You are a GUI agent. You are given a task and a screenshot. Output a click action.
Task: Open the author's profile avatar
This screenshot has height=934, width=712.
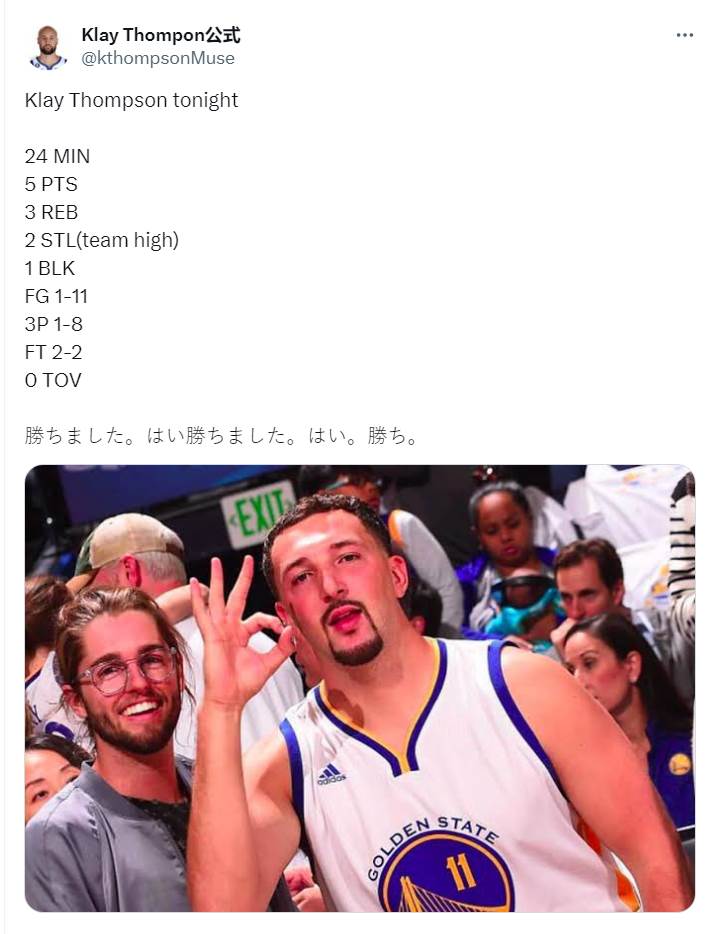click(47, 47)
